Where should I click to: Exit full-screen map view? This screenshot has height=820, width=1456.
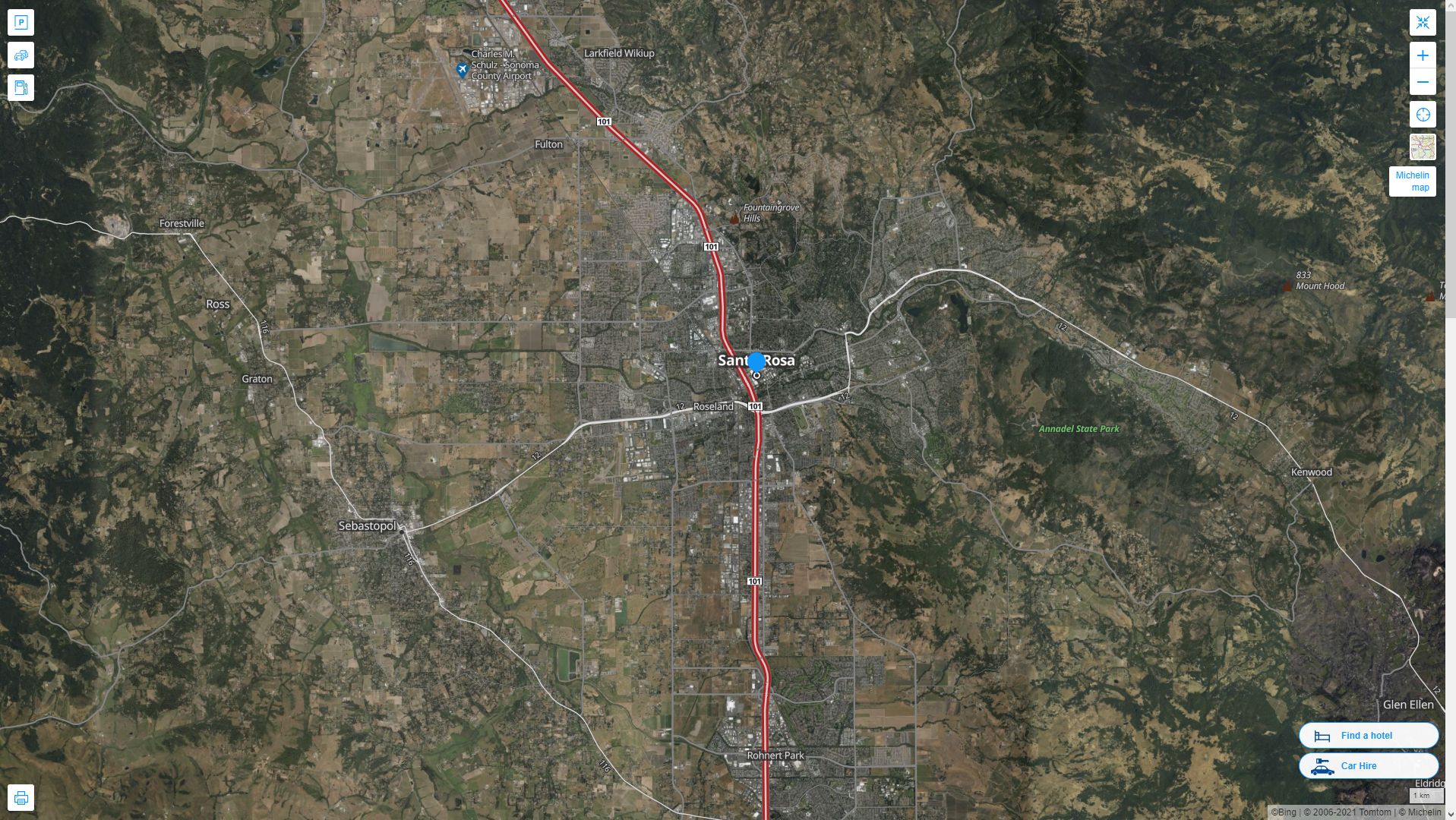[1423, 23]
